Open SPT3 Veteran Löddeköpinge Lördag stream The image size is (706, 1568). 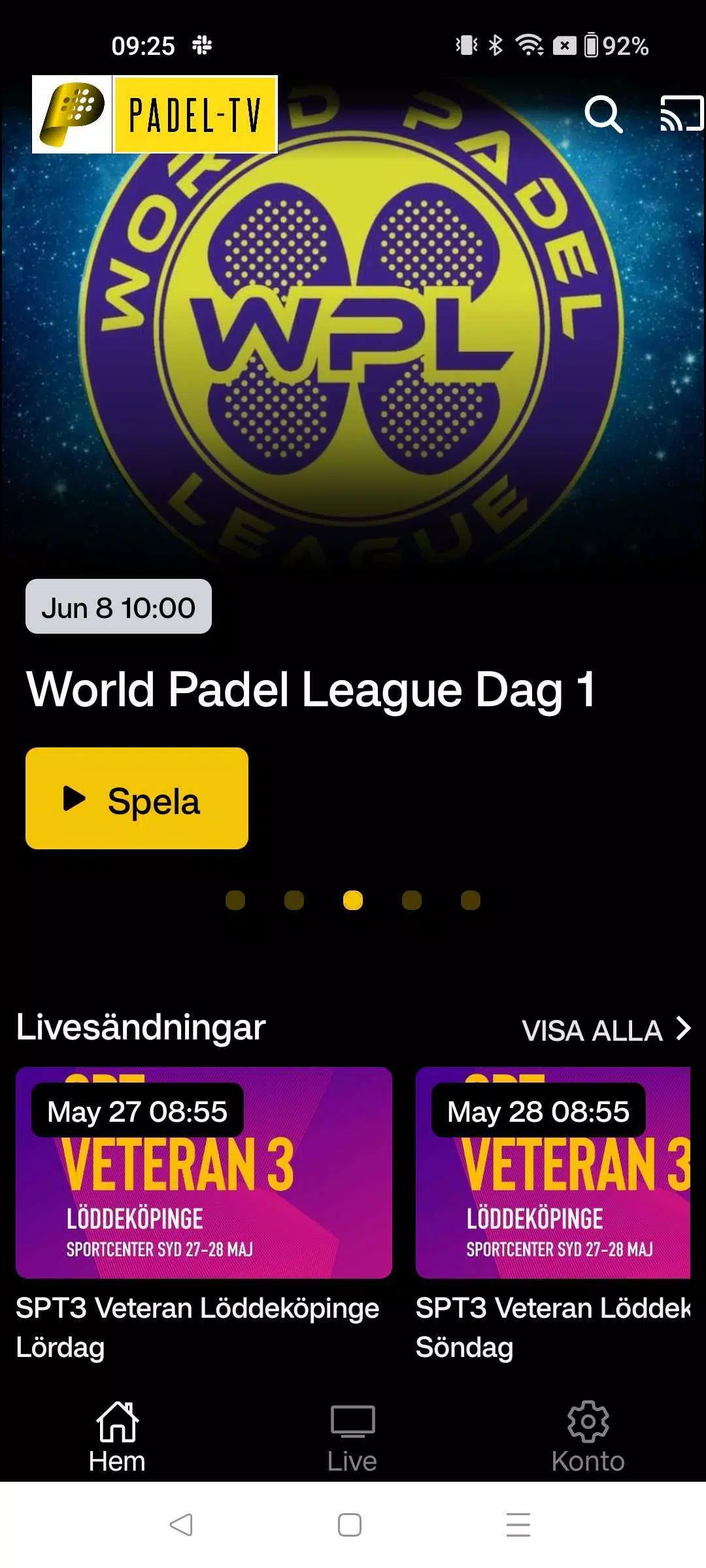(203, 1172)
